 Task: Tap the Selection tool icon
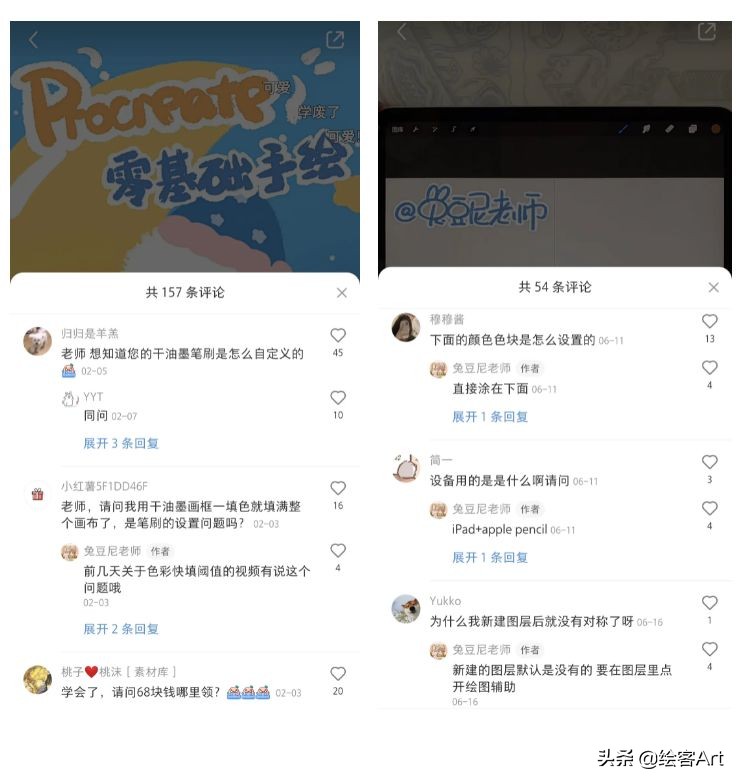pos(453,128)
